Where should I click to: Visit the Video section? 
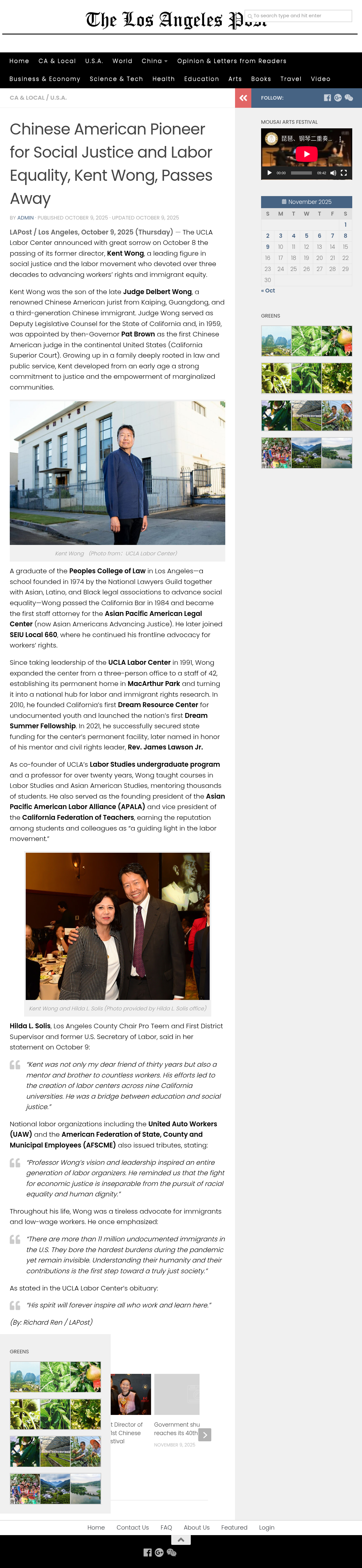(x=321, y=79)
